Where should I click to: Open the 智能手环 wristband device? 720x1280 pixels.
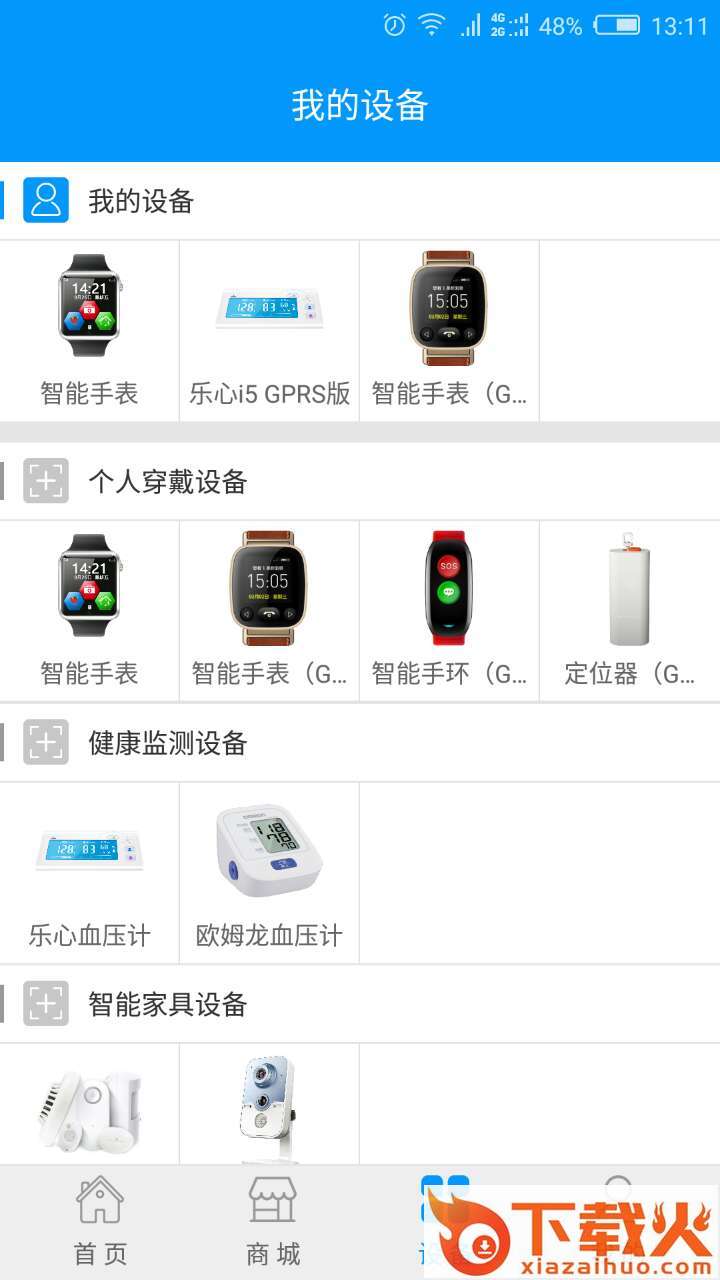(x=449, y=610)
